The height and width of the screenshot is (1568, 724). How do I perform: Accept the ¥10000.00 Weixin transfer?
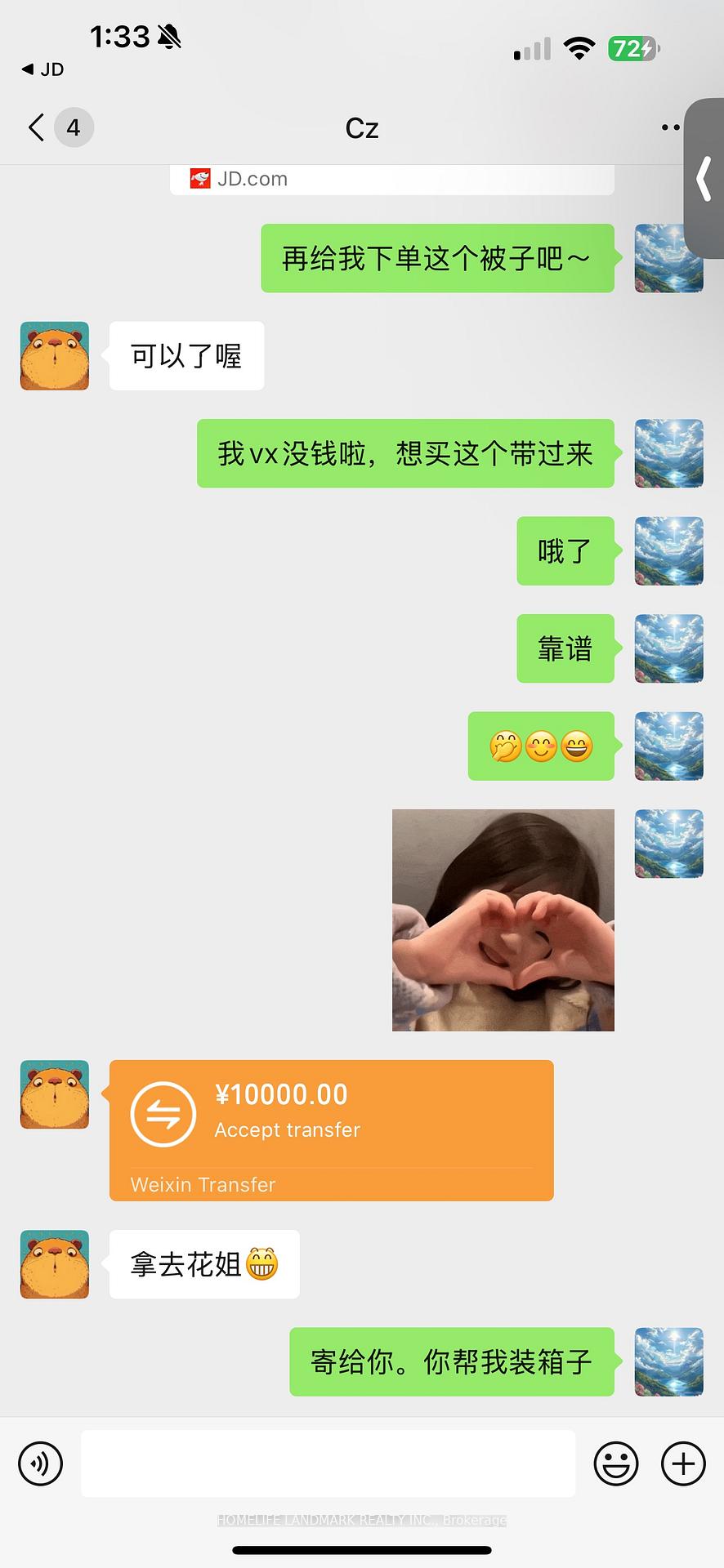(x=331, y=1129)
